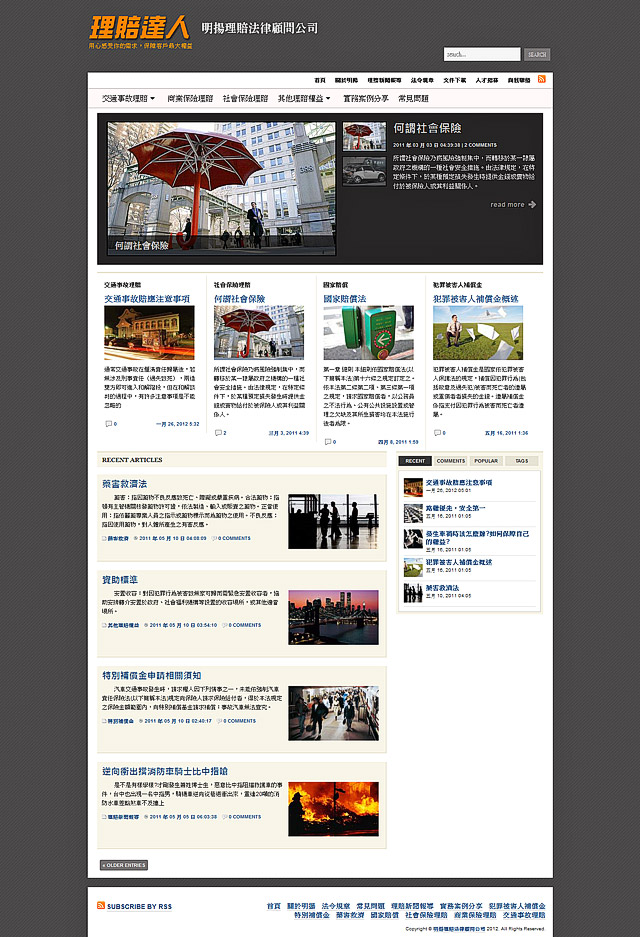Open the RSS feed icon in top menu
This screenshot has width=640, height=937.
click(x=542, y=78)
